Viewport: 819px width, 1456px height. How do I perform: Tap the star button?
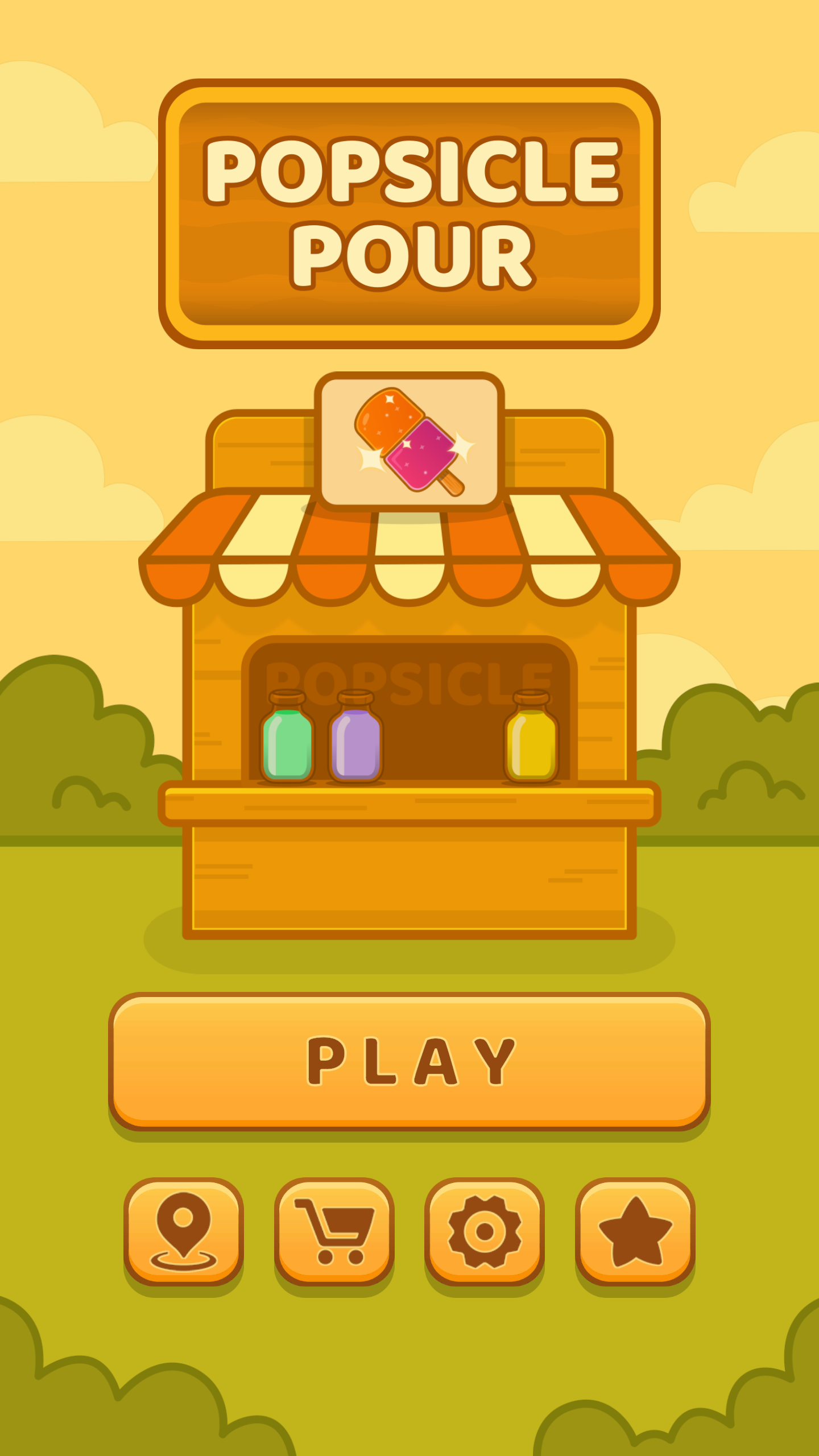coord(635,1232)
